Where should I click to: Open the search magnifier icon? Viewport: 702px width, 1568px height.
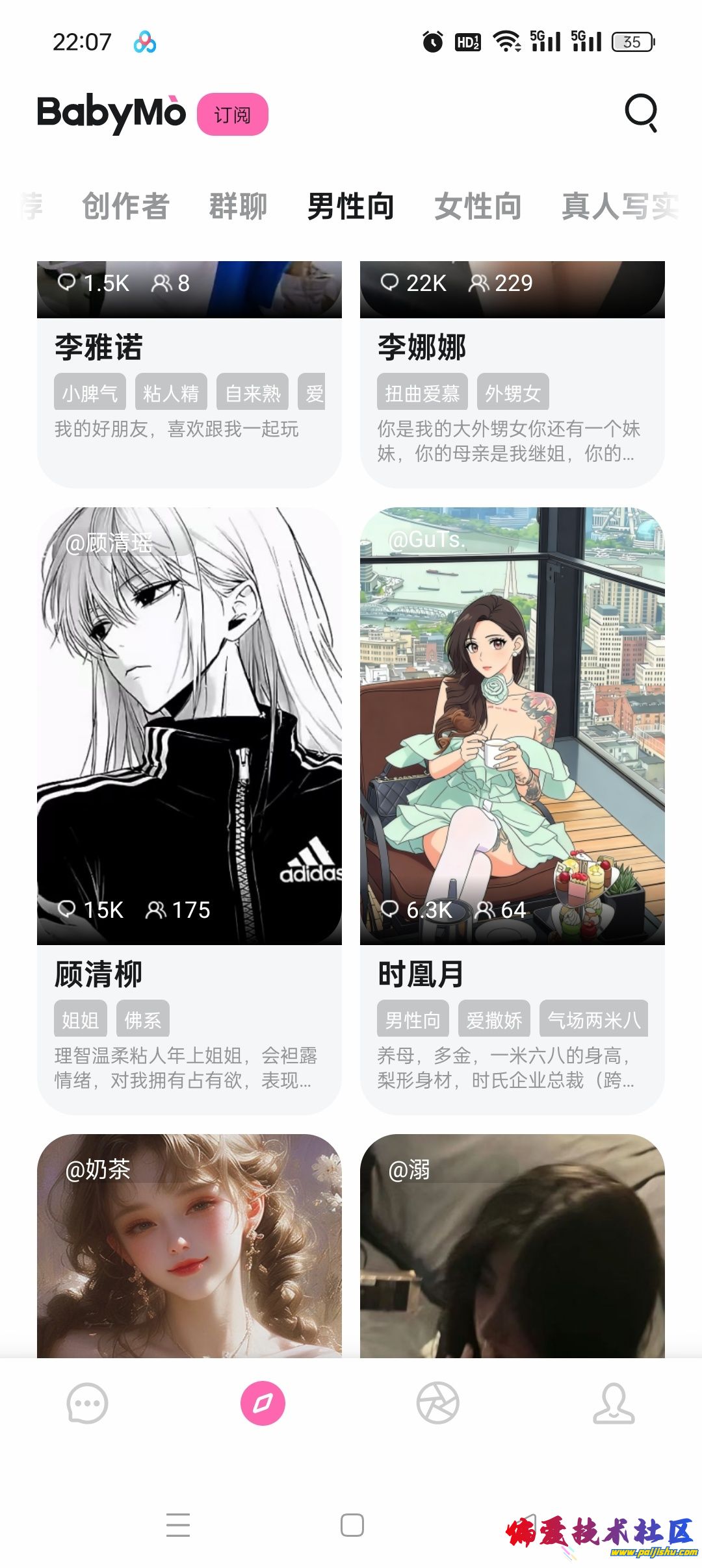click(641, 113)
